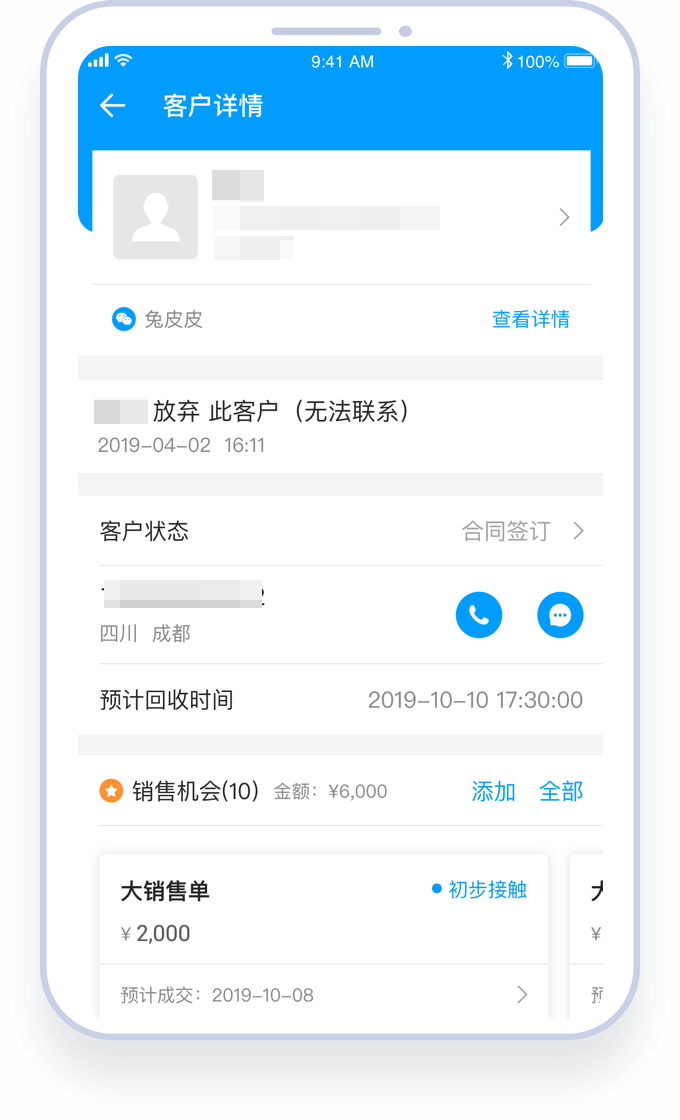Tap 添加 to add sales opportunity
Image resolution: width=680 pixels, height=1120 pixels.
[x=493, y=792]
